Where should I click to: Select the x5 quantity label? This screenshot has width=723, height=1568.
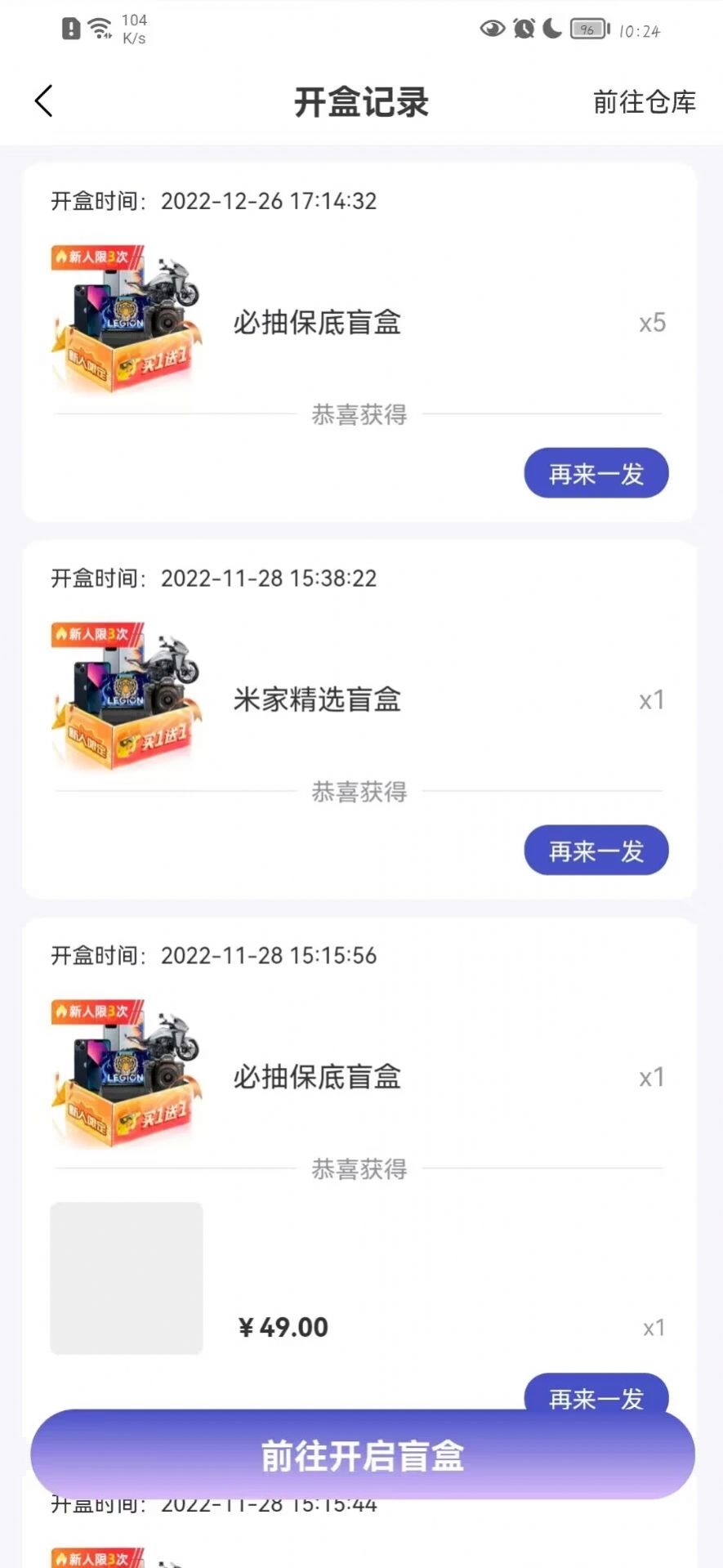(650, 322)
